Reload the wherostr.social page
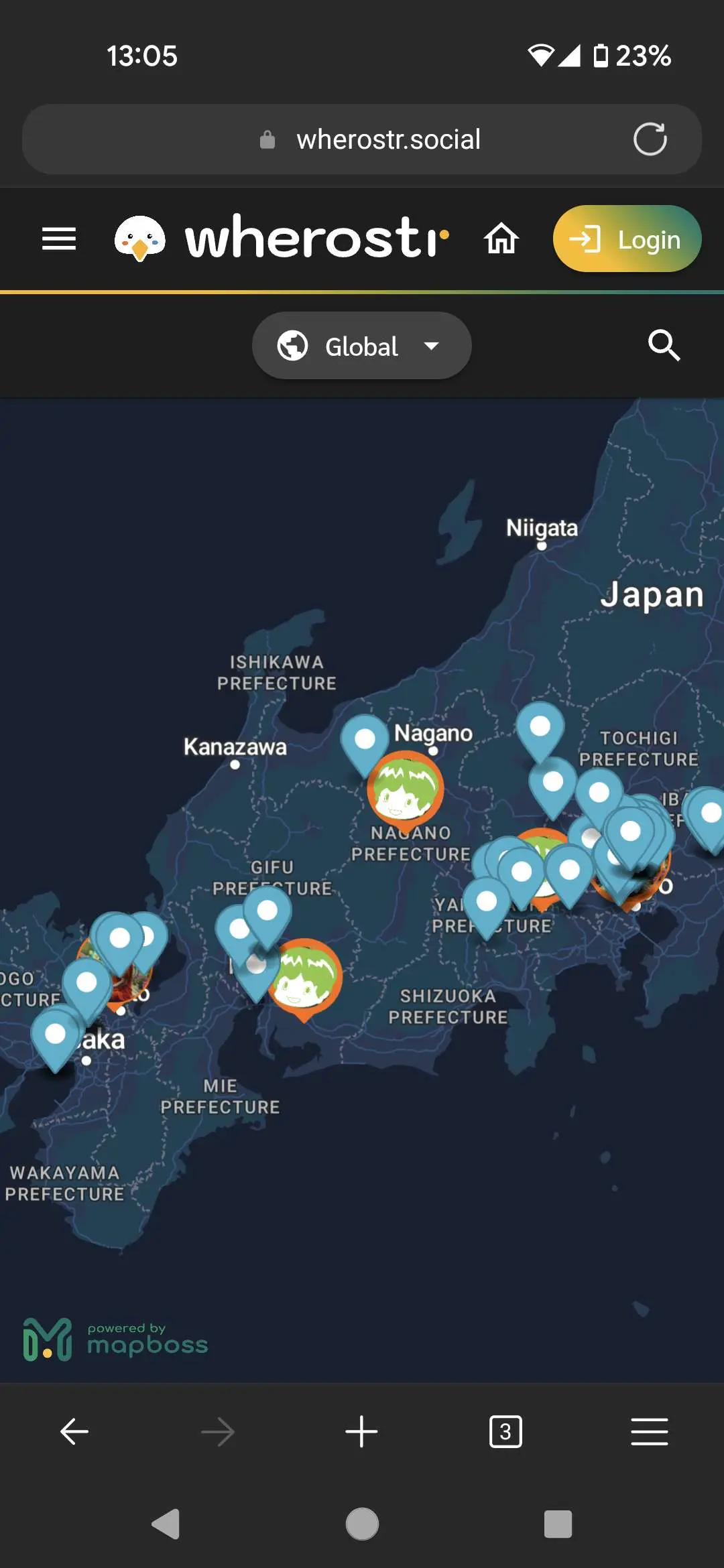 [650, 139]
